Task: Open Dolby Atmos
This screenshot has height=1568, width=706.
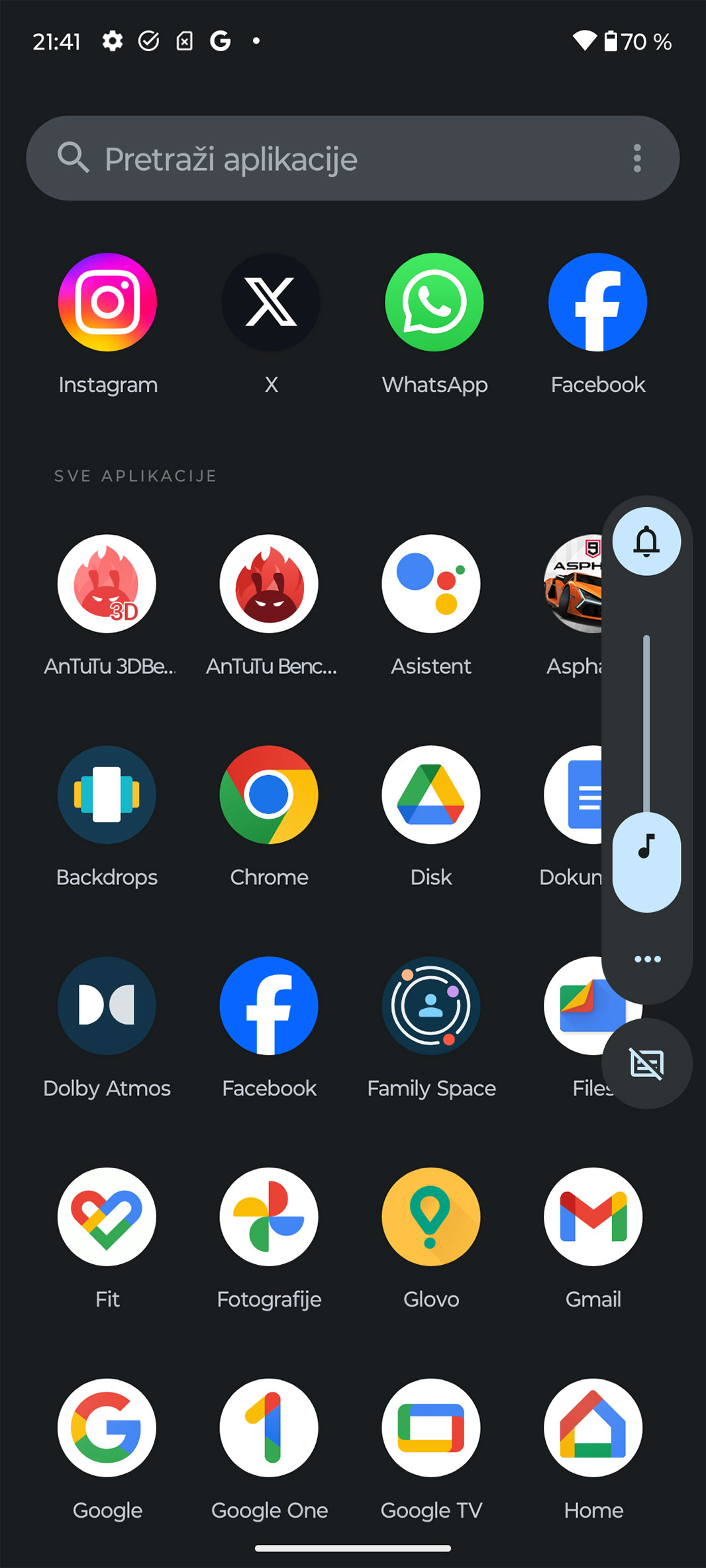Action: (x=107, y=1006)
